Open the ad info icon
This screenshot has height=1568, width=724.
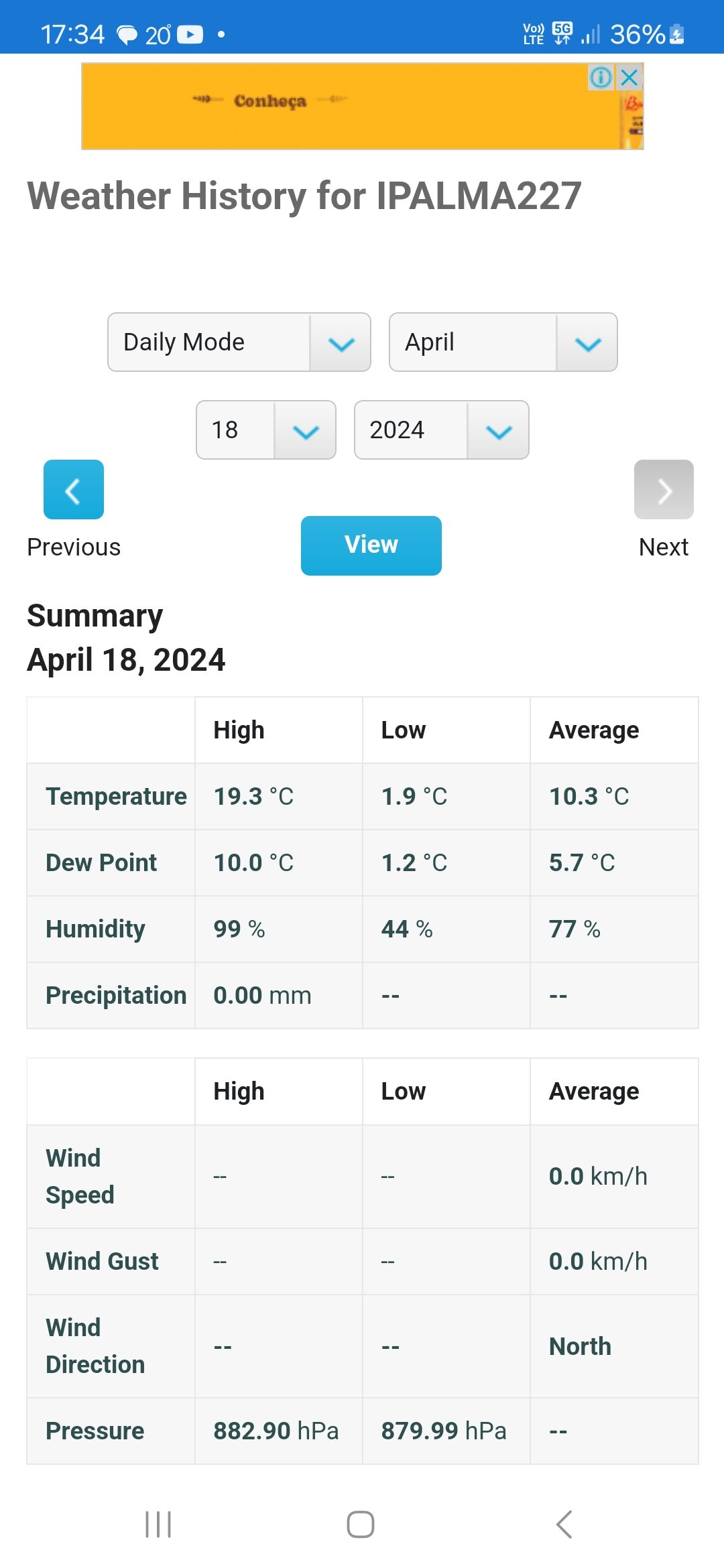pos(601,78)
